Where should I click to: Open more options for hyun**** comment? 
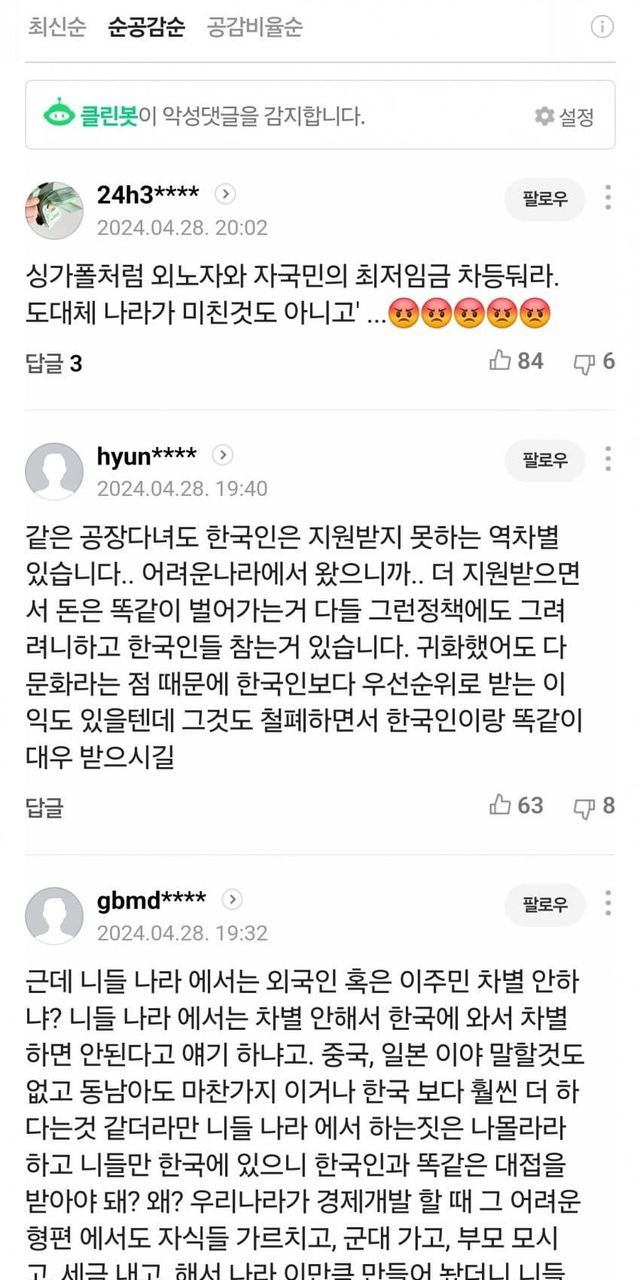click(x=607, y=459)
